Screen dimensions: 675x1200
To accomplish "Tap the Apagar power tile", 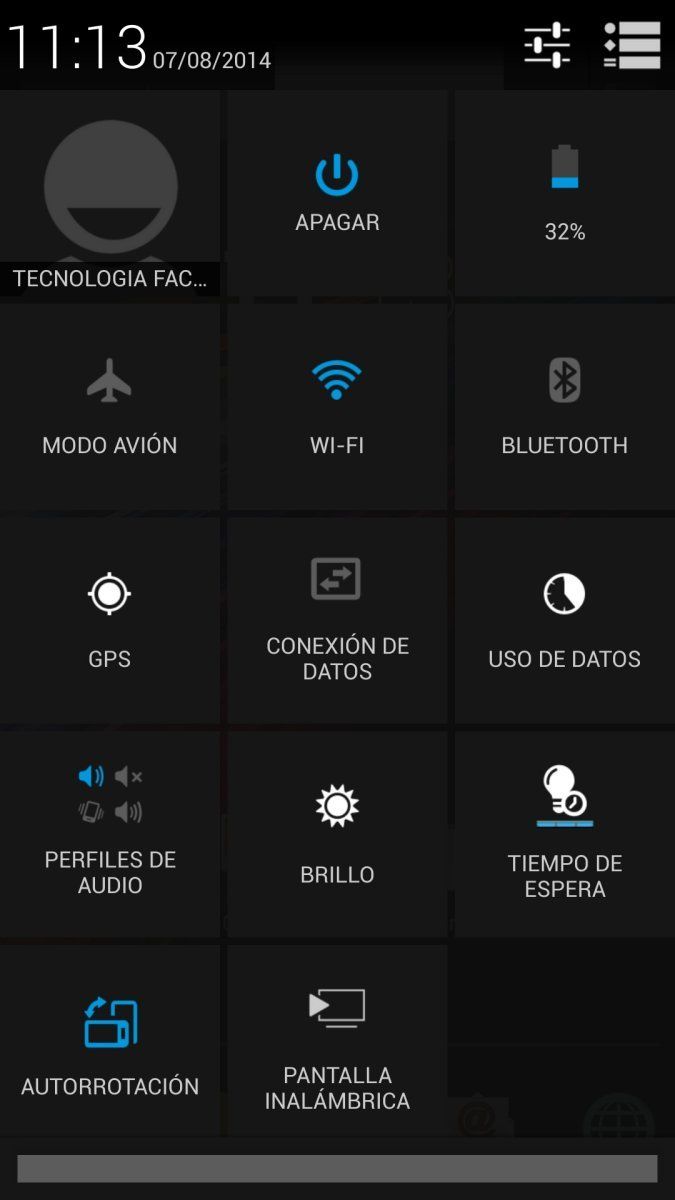I will point(337,195).
